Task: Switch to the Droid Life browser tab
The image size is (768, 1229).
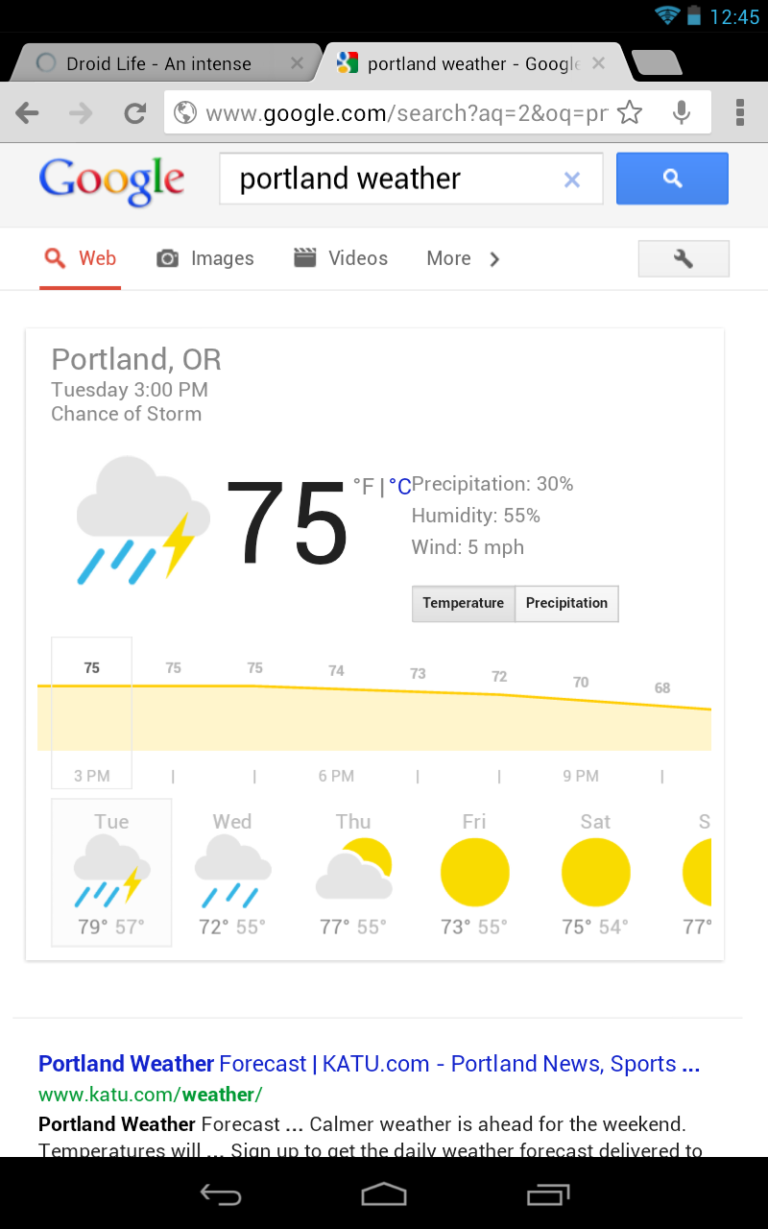Action: click(x=158, y=64)
